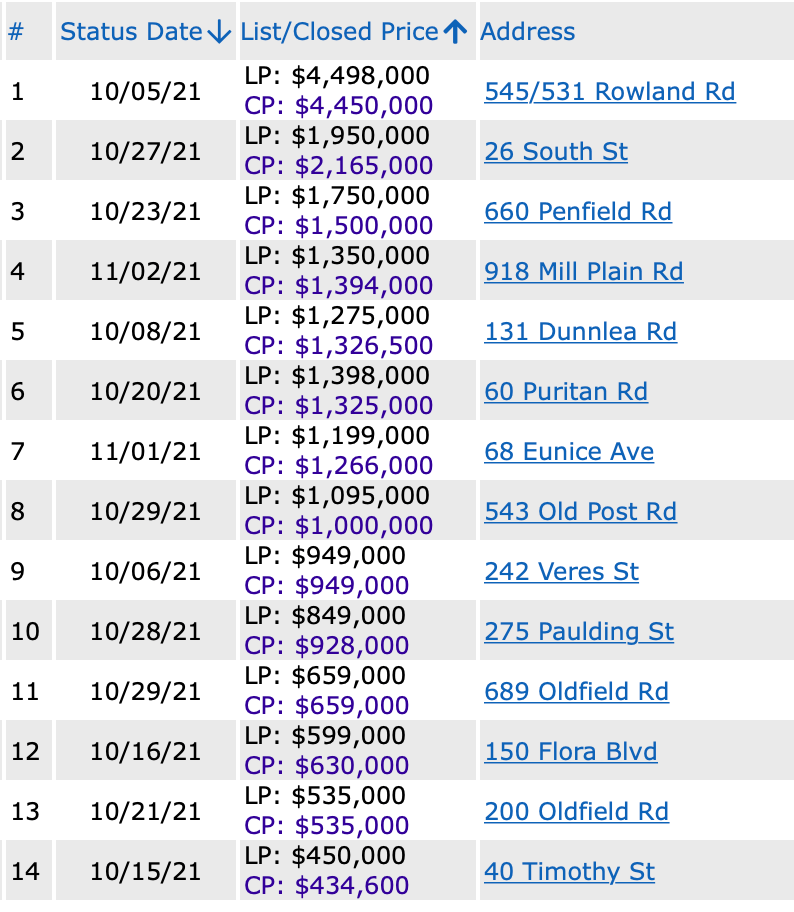Image resolution: width=794 pixels, height=912 pixels.
Task: View 242 Veres St property
Action: (x=562, y=572)
